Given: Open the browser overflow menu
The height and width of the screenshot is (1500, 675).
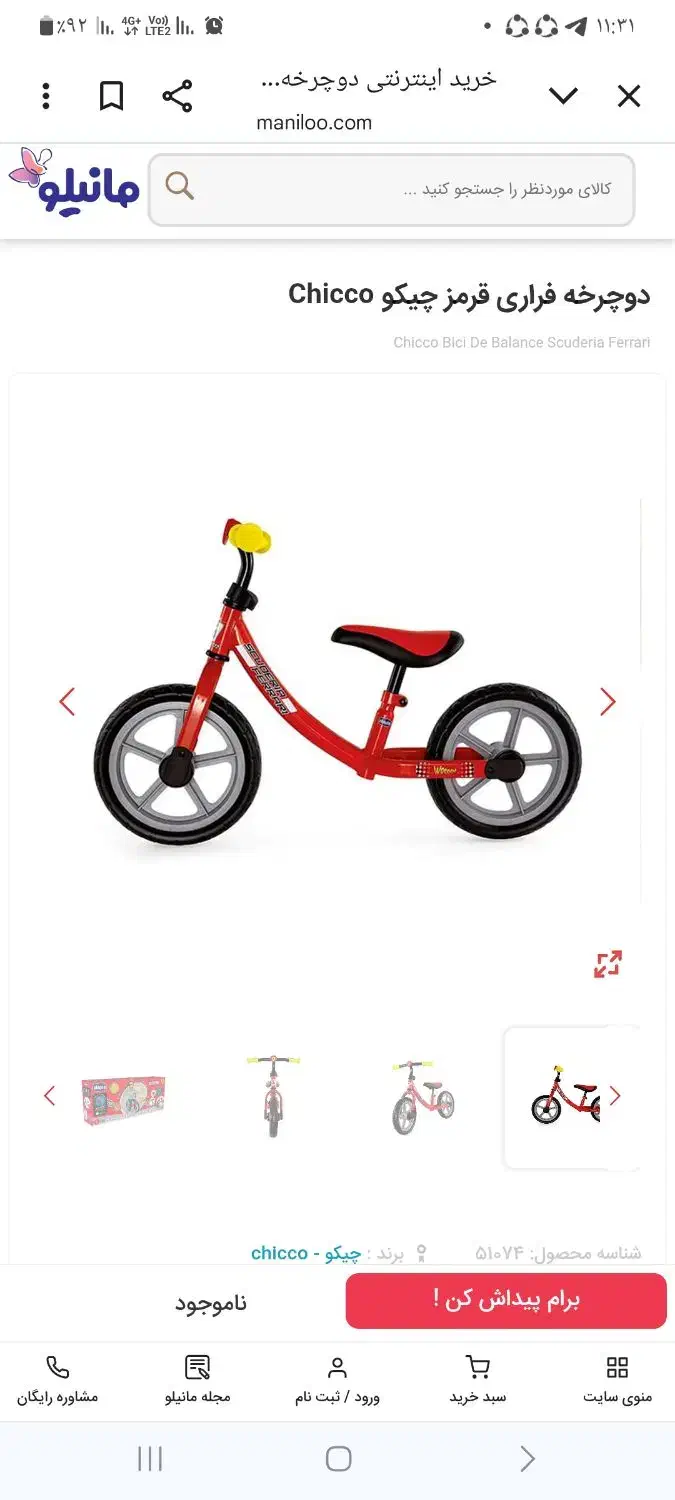Looking at the screenshot, I should (46, 96).
